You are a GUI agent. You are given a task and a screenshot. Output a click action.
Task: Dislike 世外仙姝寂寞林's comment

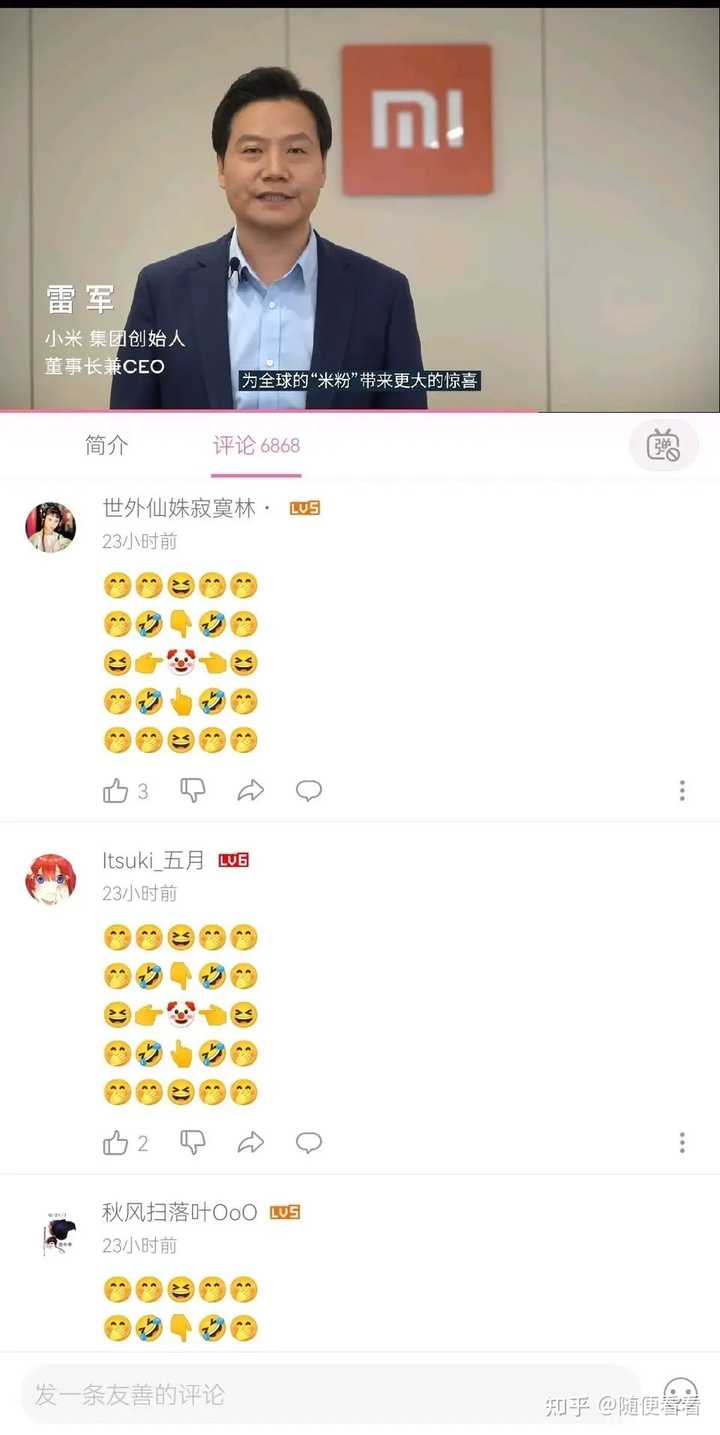(193, 791)
